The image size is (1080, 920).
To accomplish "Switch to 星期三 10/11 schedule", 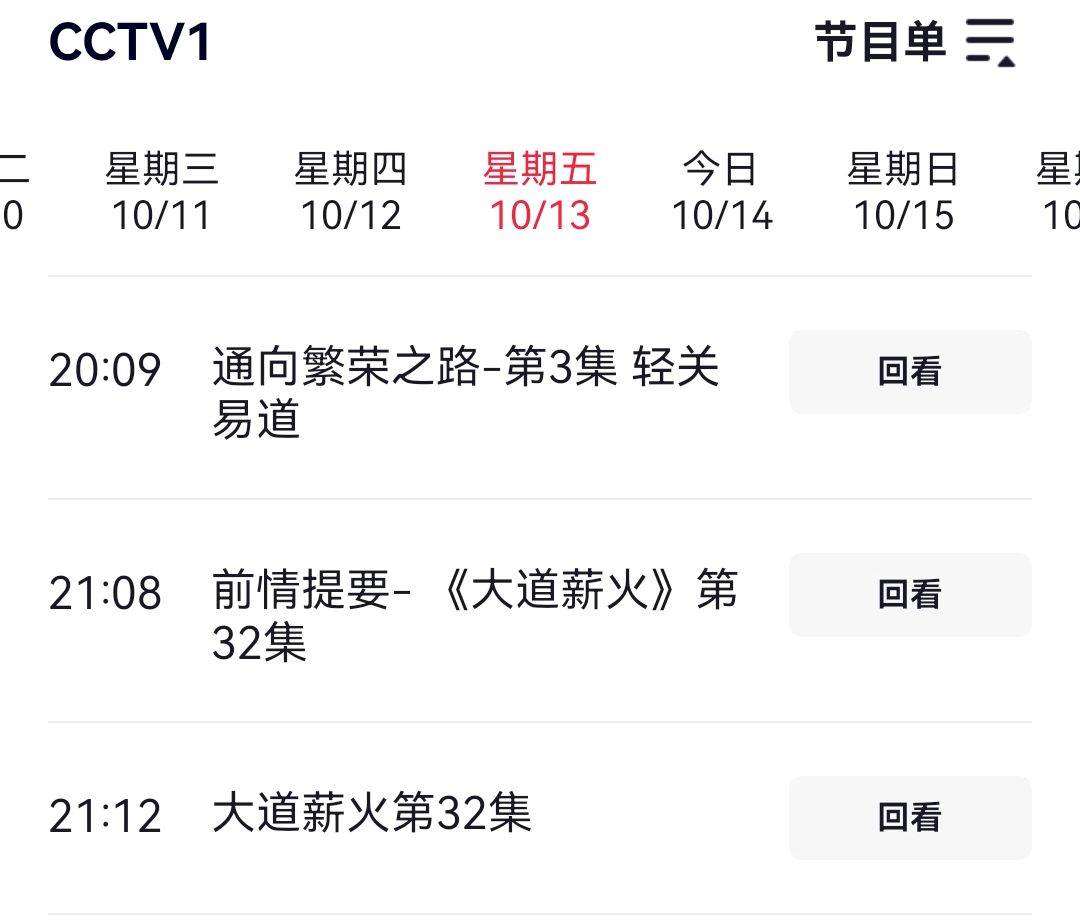I will pos(161,192).
